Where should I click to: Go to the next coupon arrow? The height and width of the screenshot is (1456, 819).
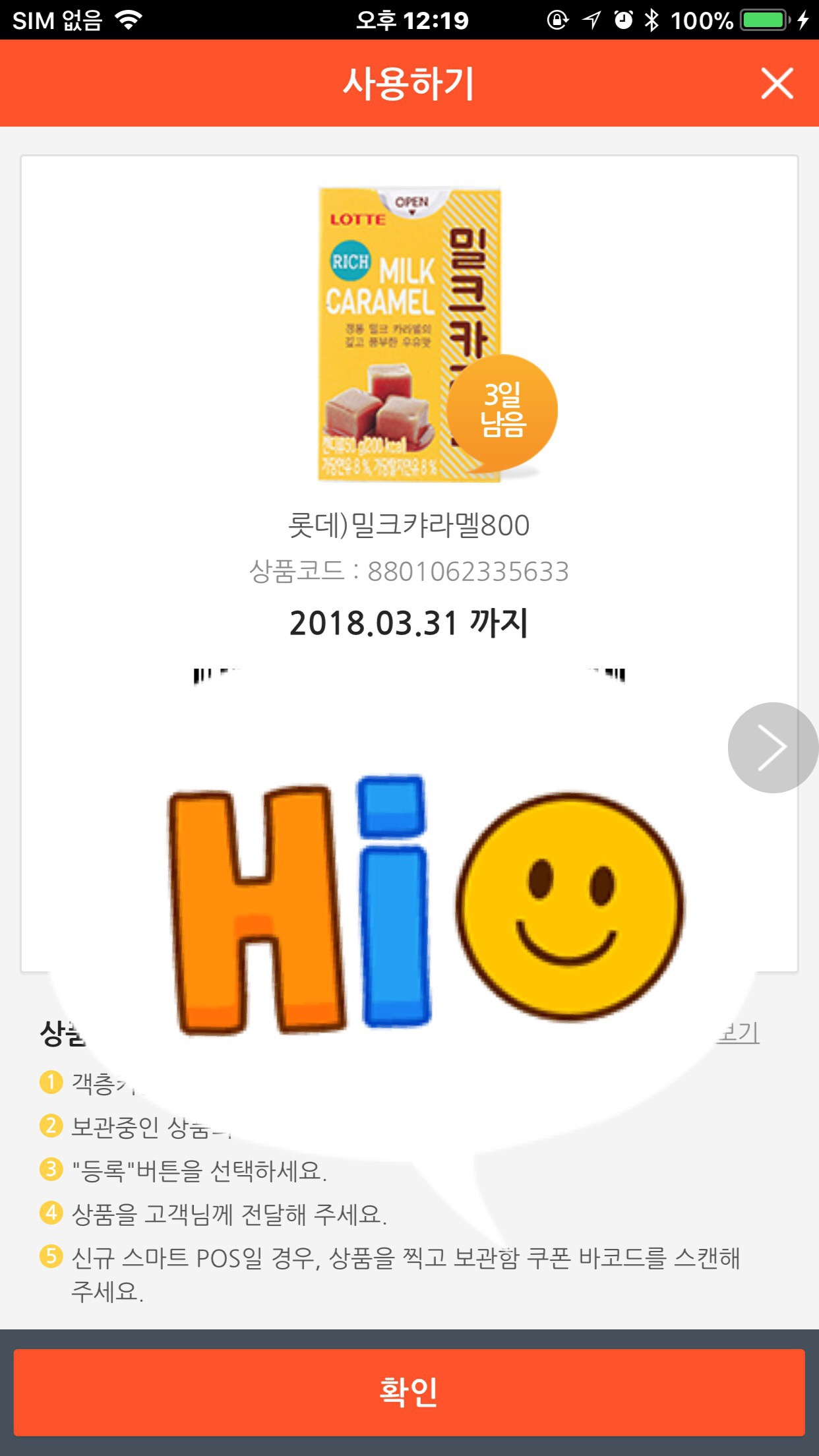(x=772, y=747)
